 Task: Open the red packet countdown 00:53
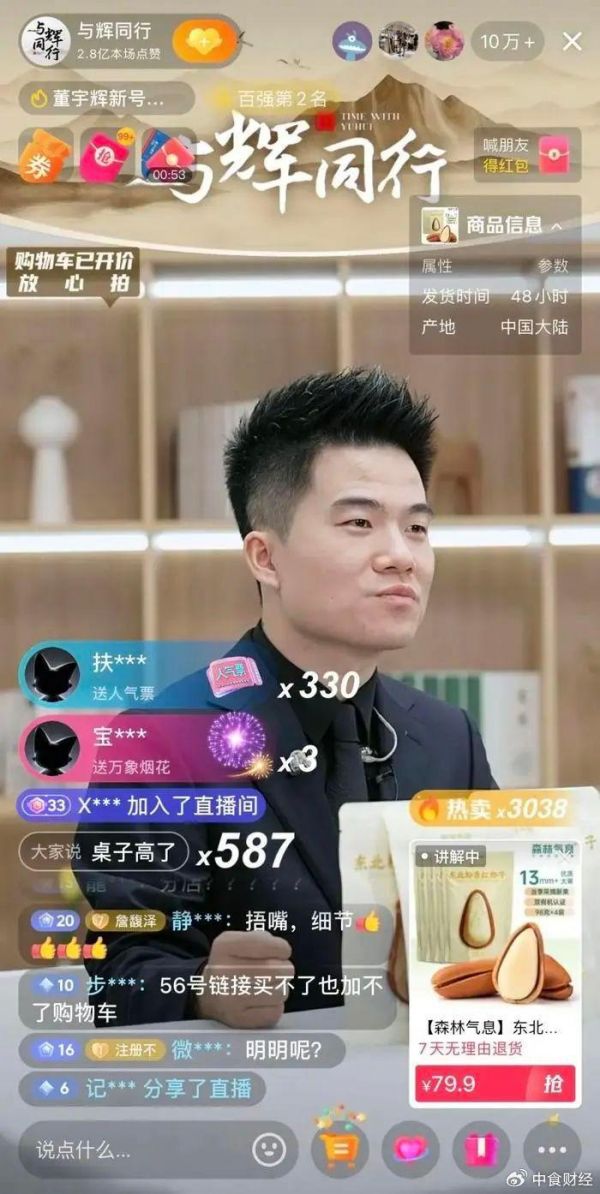point(168,157)
